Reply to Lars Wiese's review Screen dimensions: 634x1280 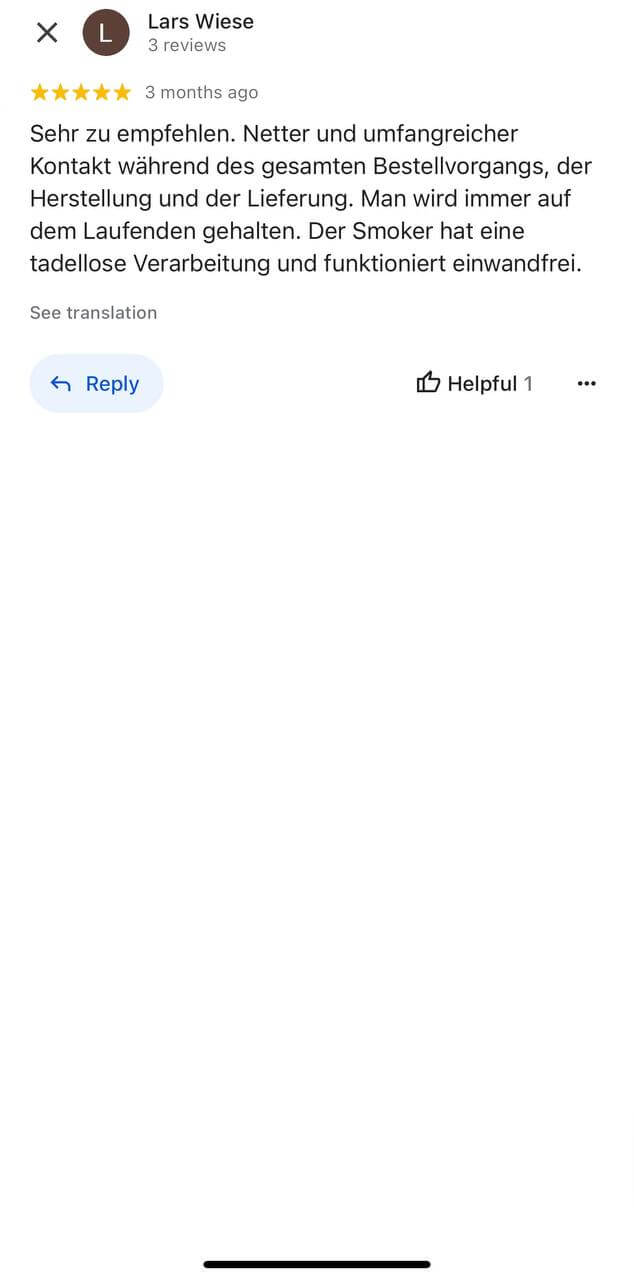pyautogui.click(x=96, y=383)
